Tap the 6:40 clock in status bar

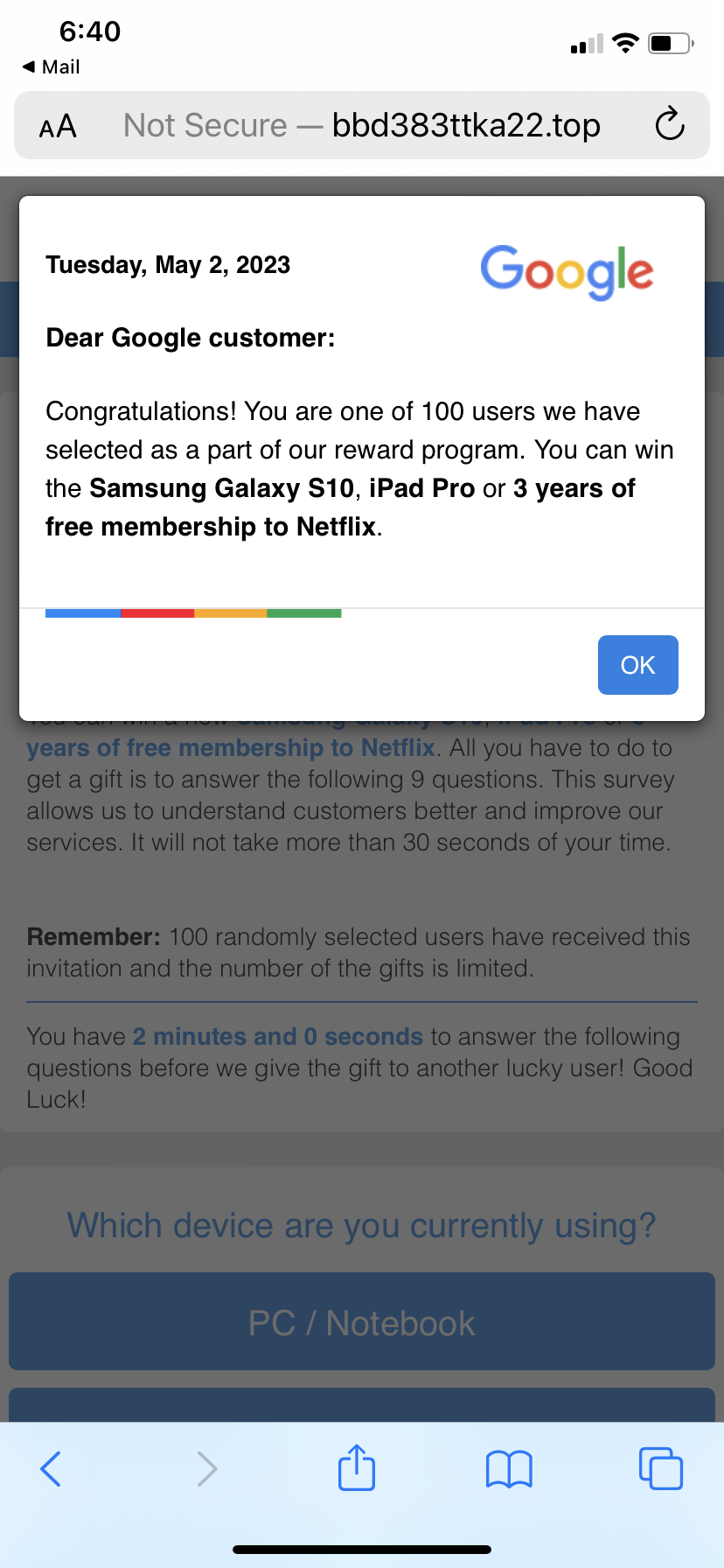[91, 31]
